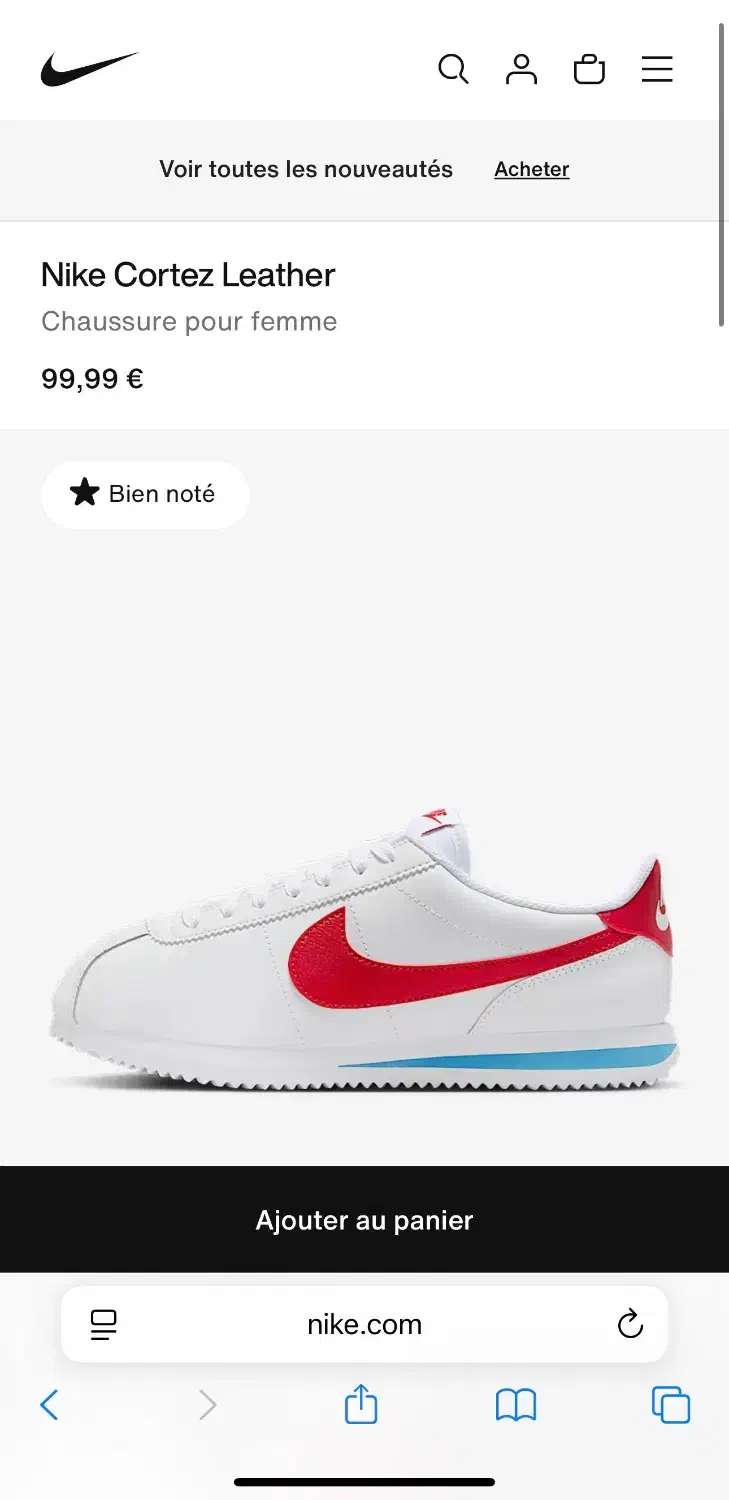729x1500 pixels.
Task: Share this page from browser toolbar
Action: click(x=361, y=1404)
